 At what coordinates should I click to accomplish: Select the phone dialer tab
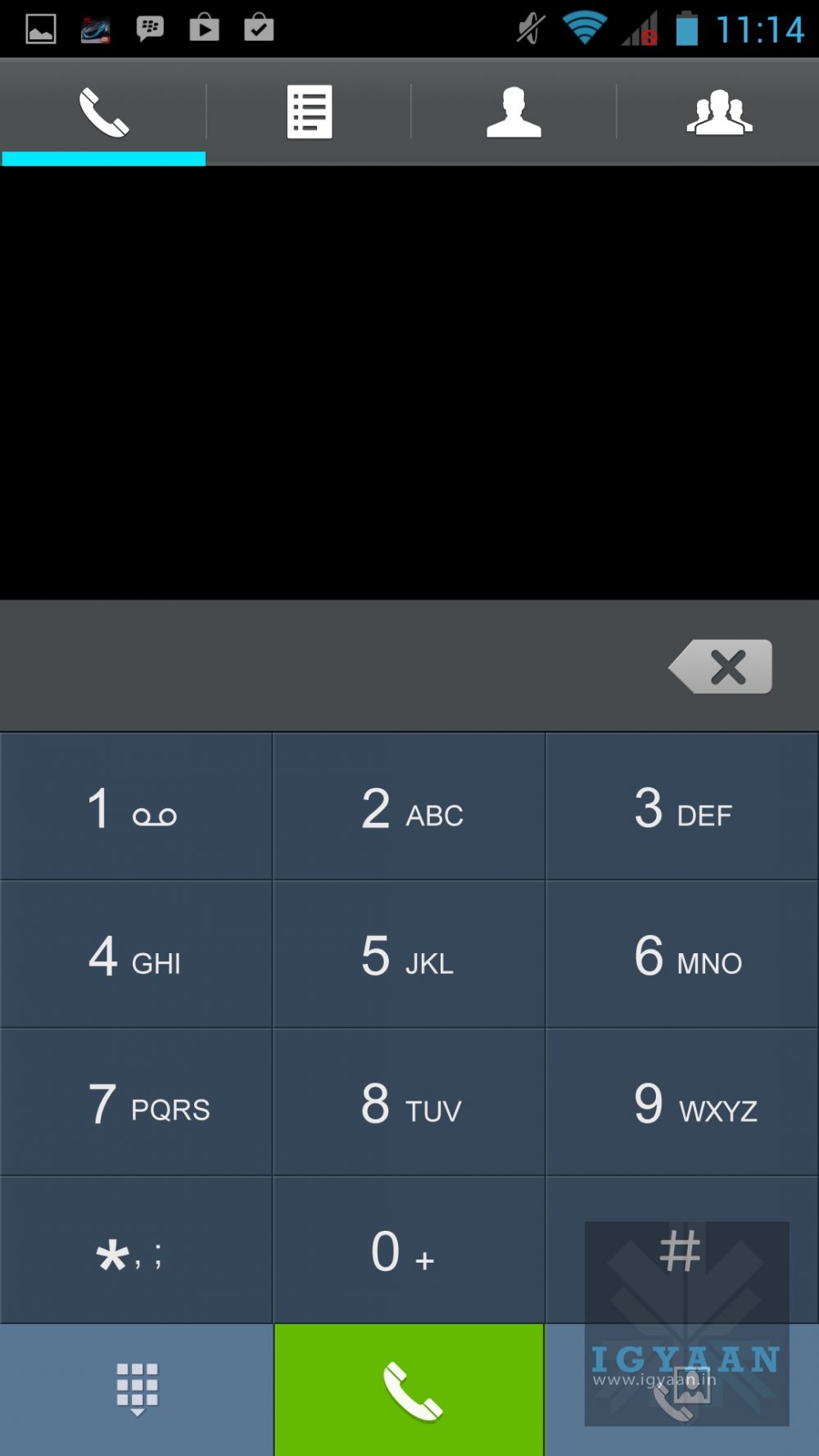104,112
